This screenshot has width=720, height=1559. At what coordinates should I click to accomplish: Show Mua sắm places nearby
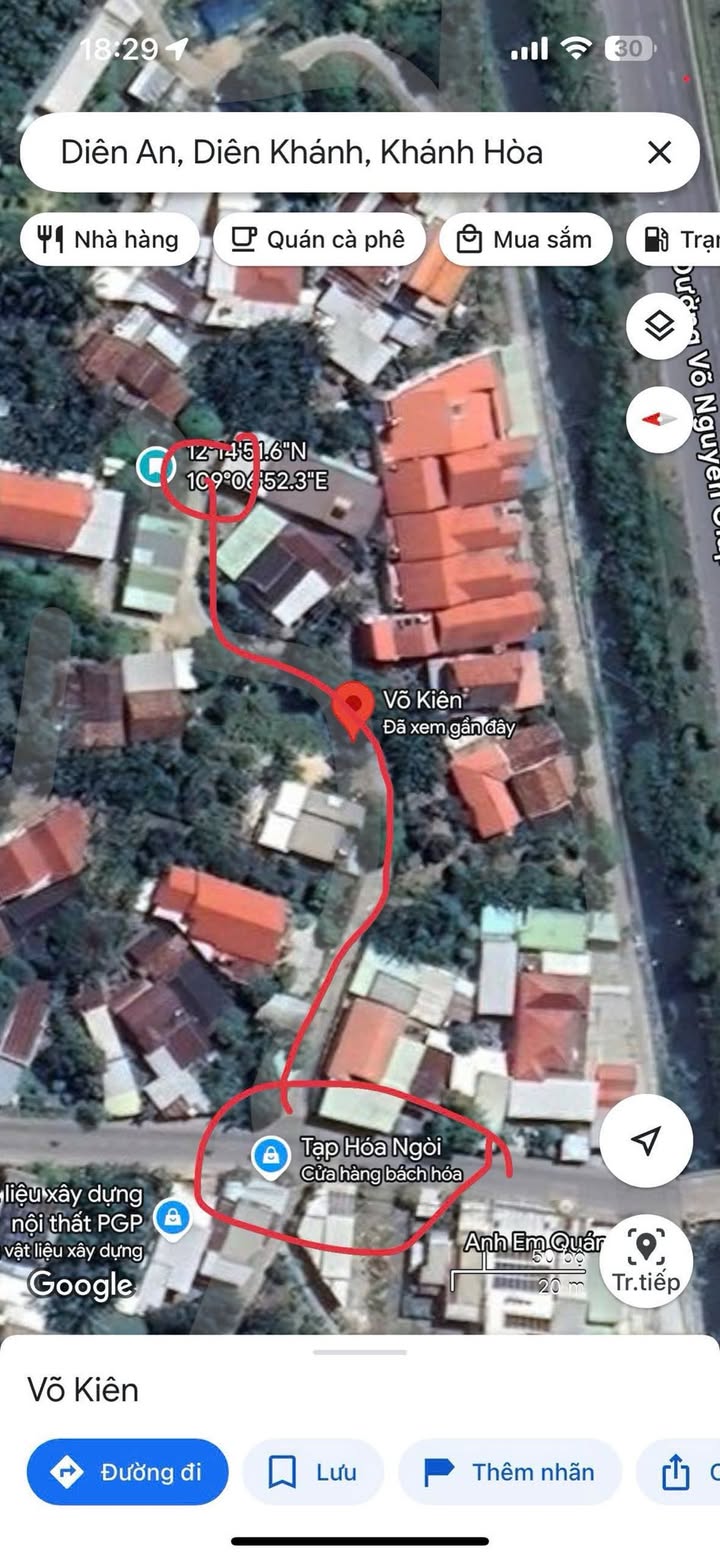click(x=525, y=239)
